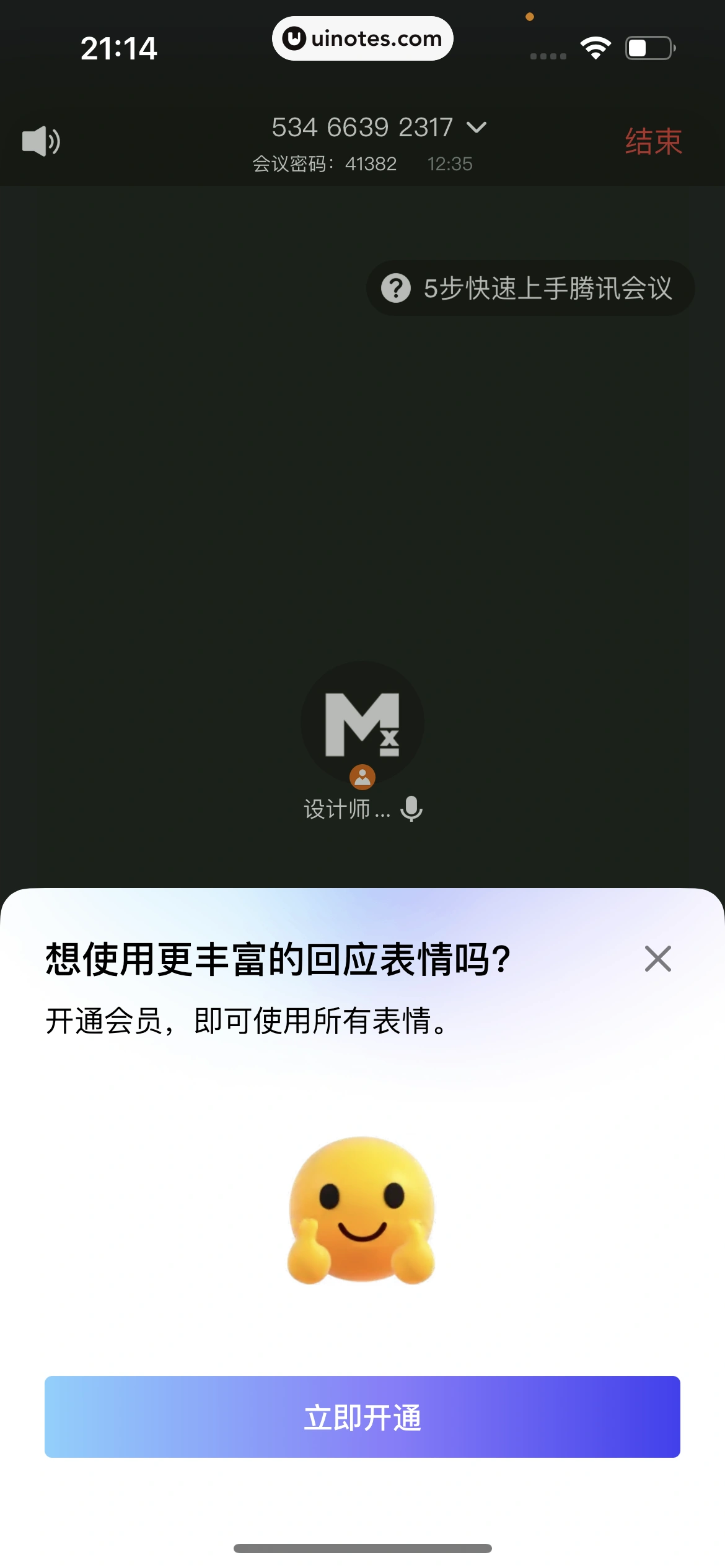Screen dimensions: 725x1568
Task: Collapse the membership promotion sheet
Action: 658,959
